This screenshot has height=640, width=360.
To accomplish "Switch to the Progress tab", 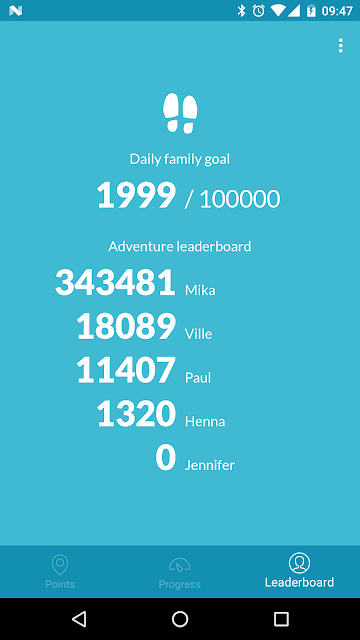I will pos(180,571).
